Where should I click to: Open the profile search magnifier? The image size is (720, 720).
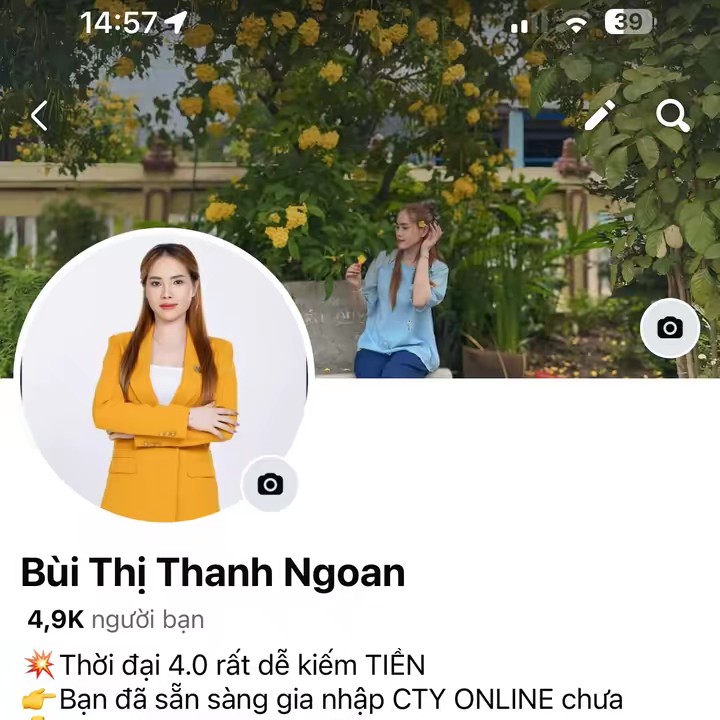coord(673,116)
